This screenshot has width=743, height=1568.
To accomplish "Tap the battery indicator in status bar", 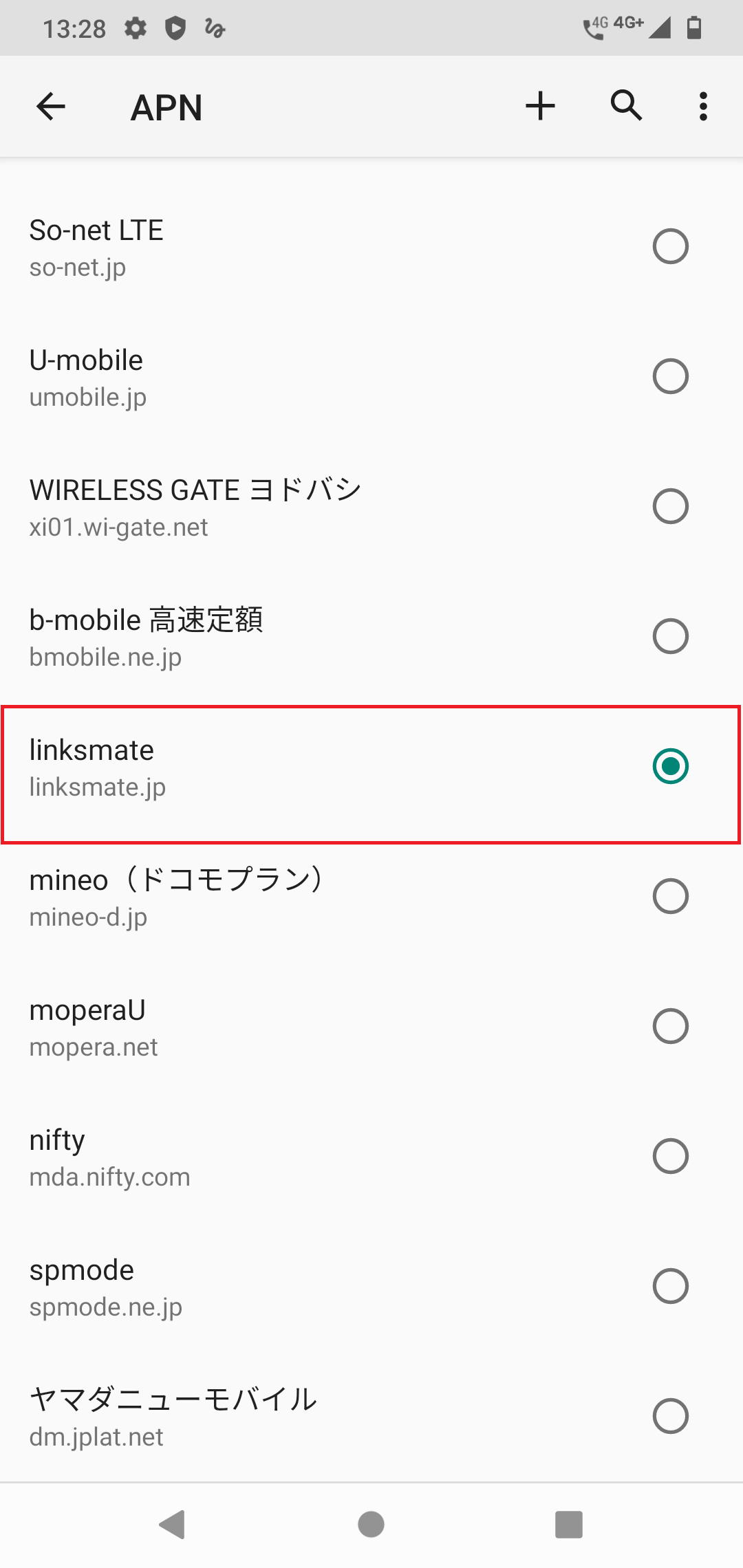I will 695,28.
